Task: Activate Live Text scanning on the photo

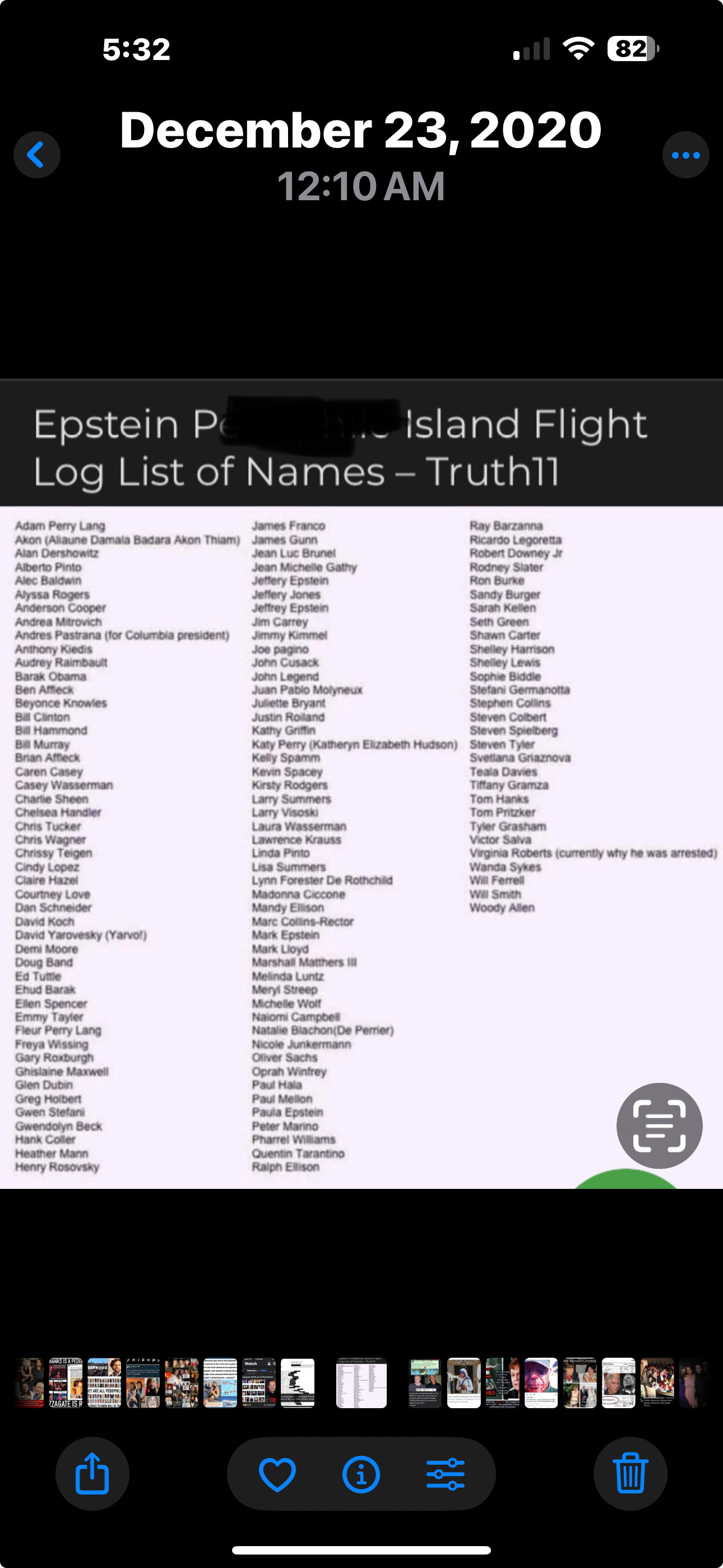Action: 659,1126
